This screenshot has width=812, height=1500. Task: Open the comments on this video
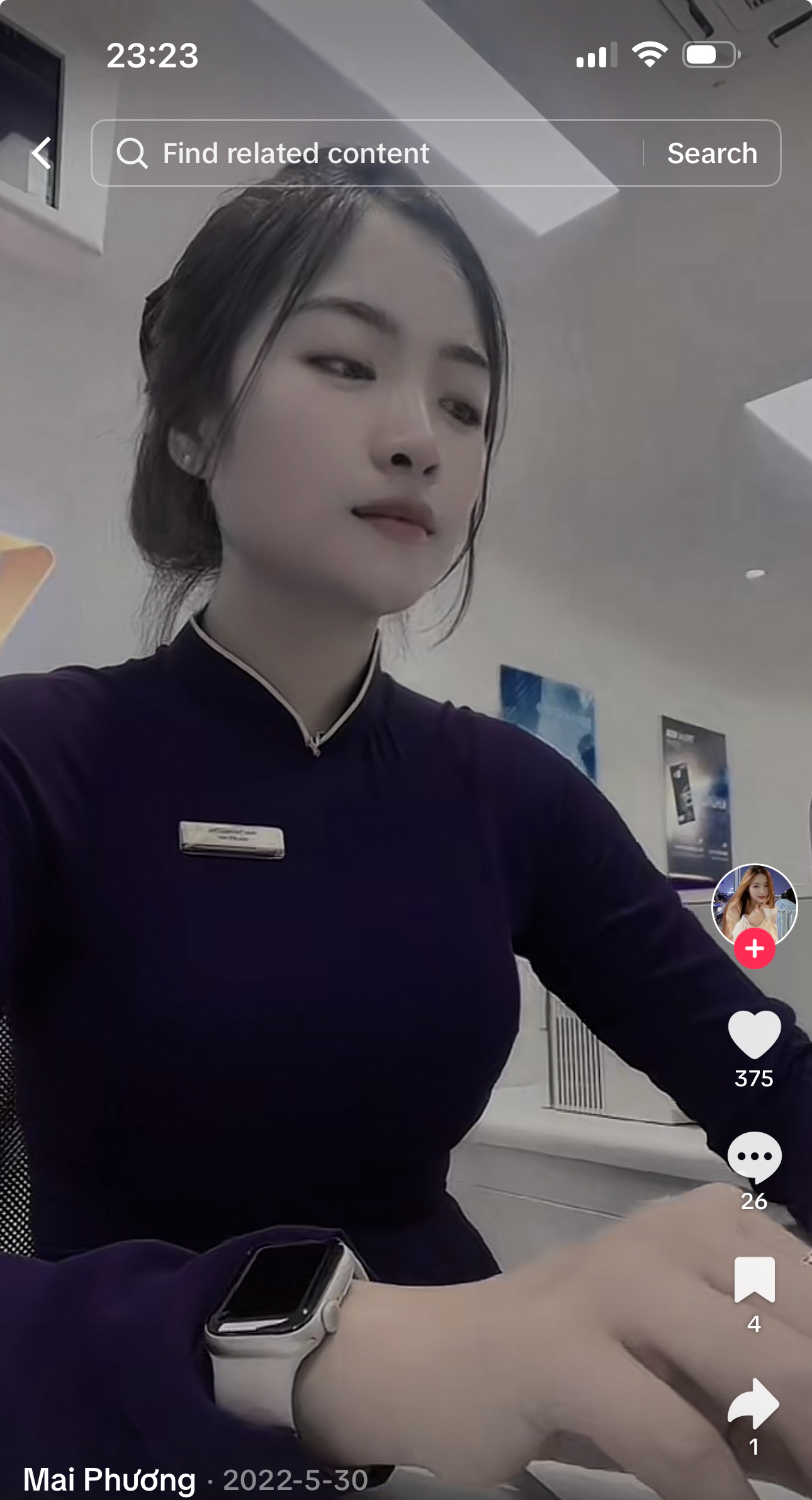pos(754,1156)
